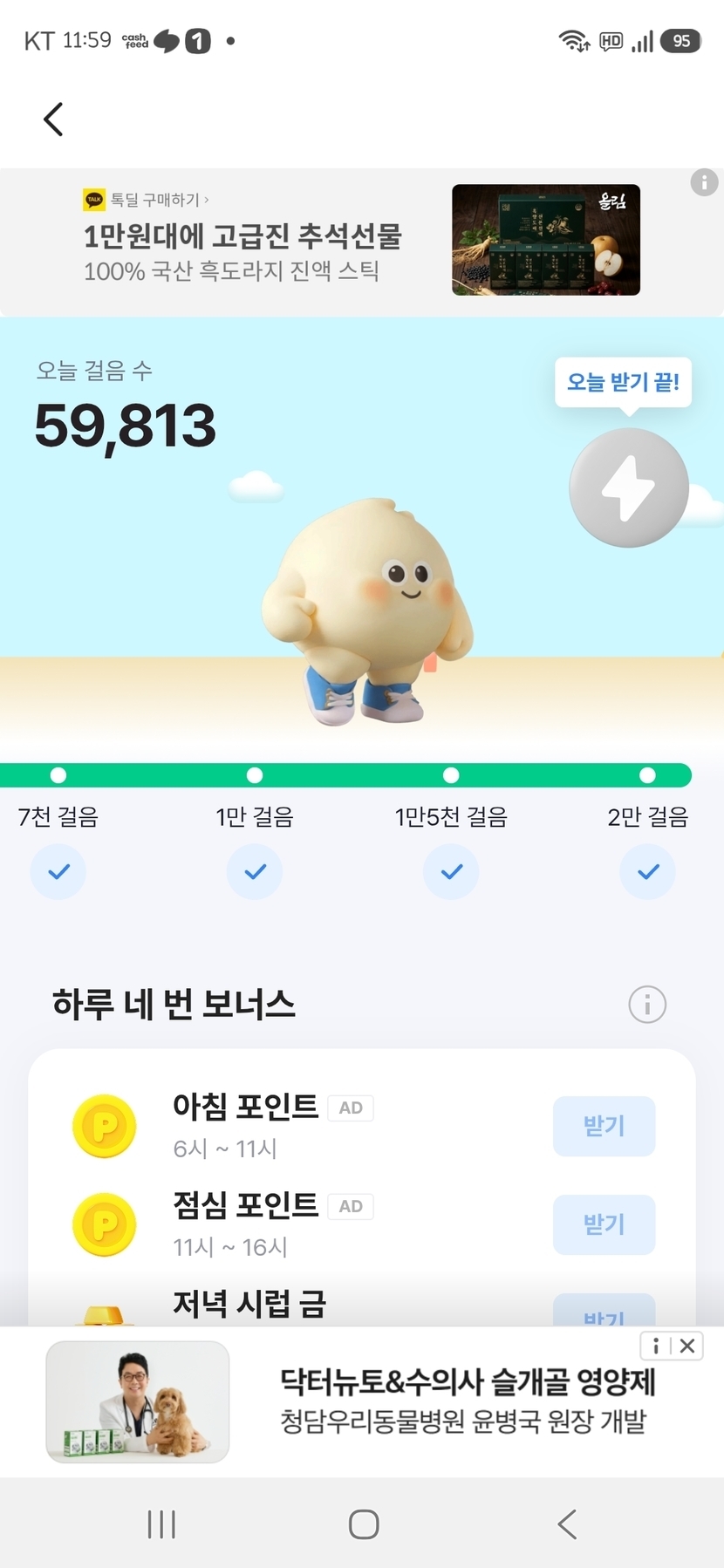Tap the 2만 걸음 reward checkmark
The width and height of the screenshot is (724, 1568).
point(647,871)
